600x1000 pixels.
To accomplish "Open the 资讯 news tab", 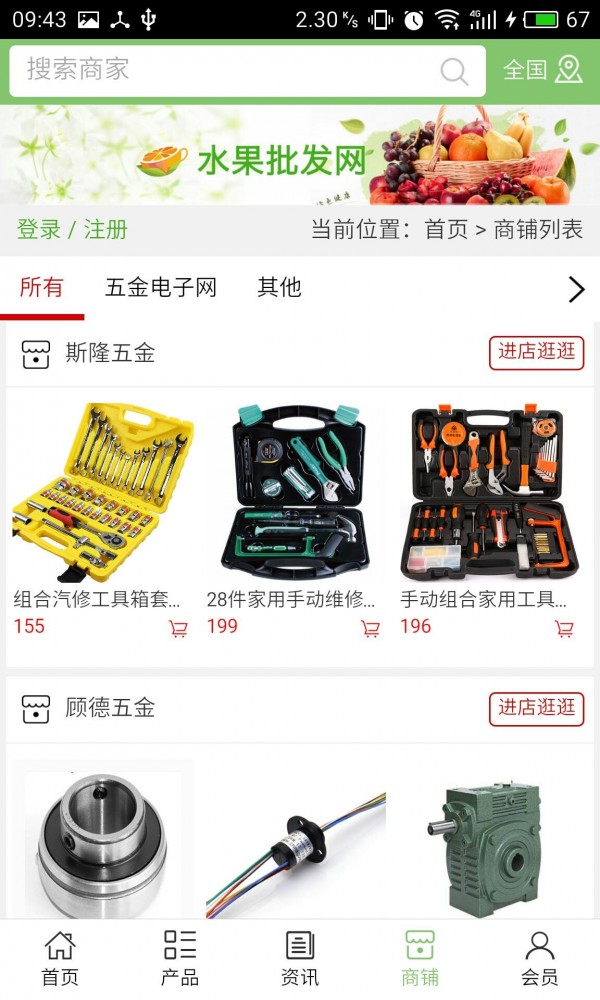I will 300,959.
